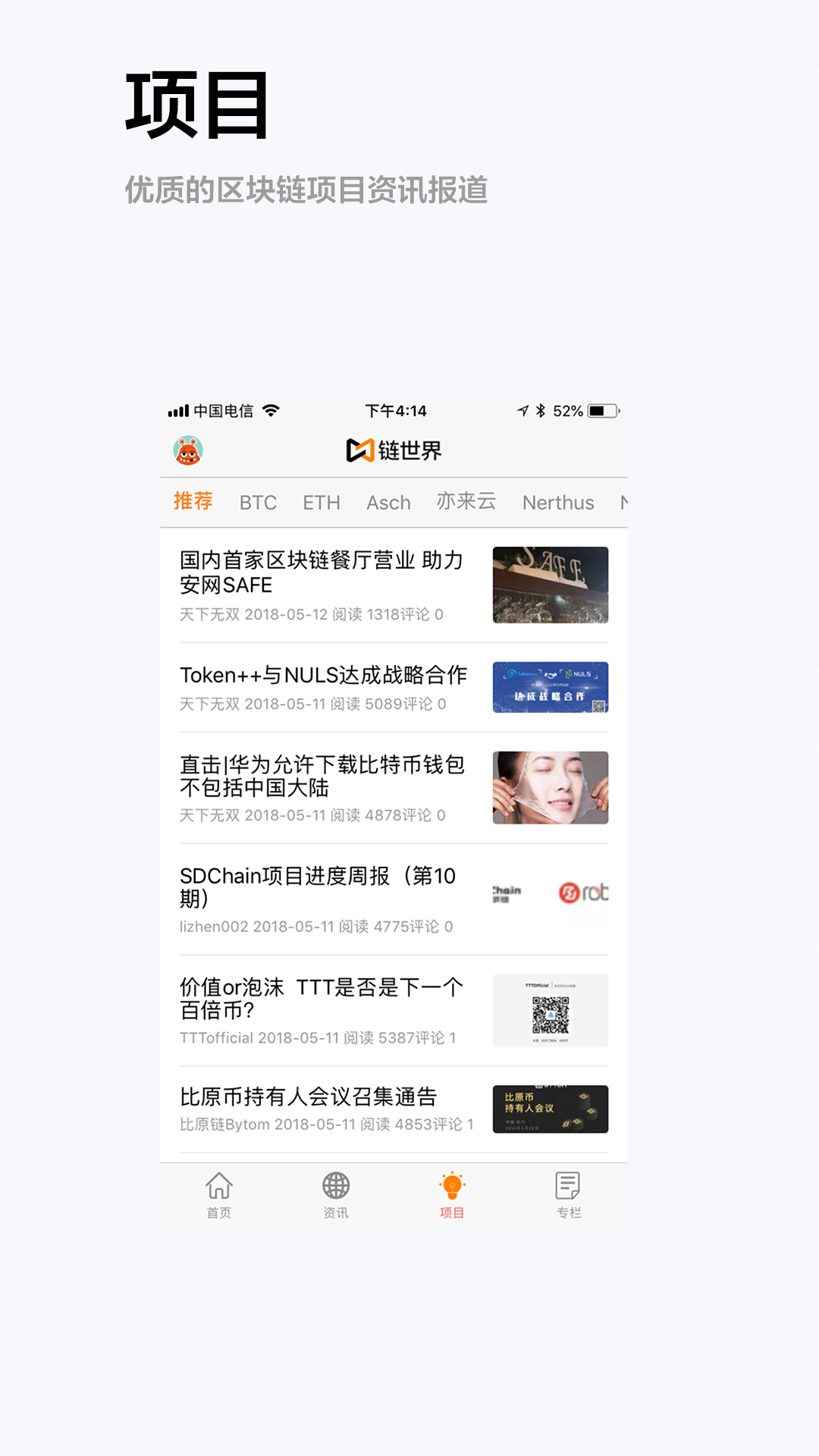This screenshot has width=819, height=1456.
Task: Select the 资讯 globe icon in bottom bar
Action: [334, 1191]
